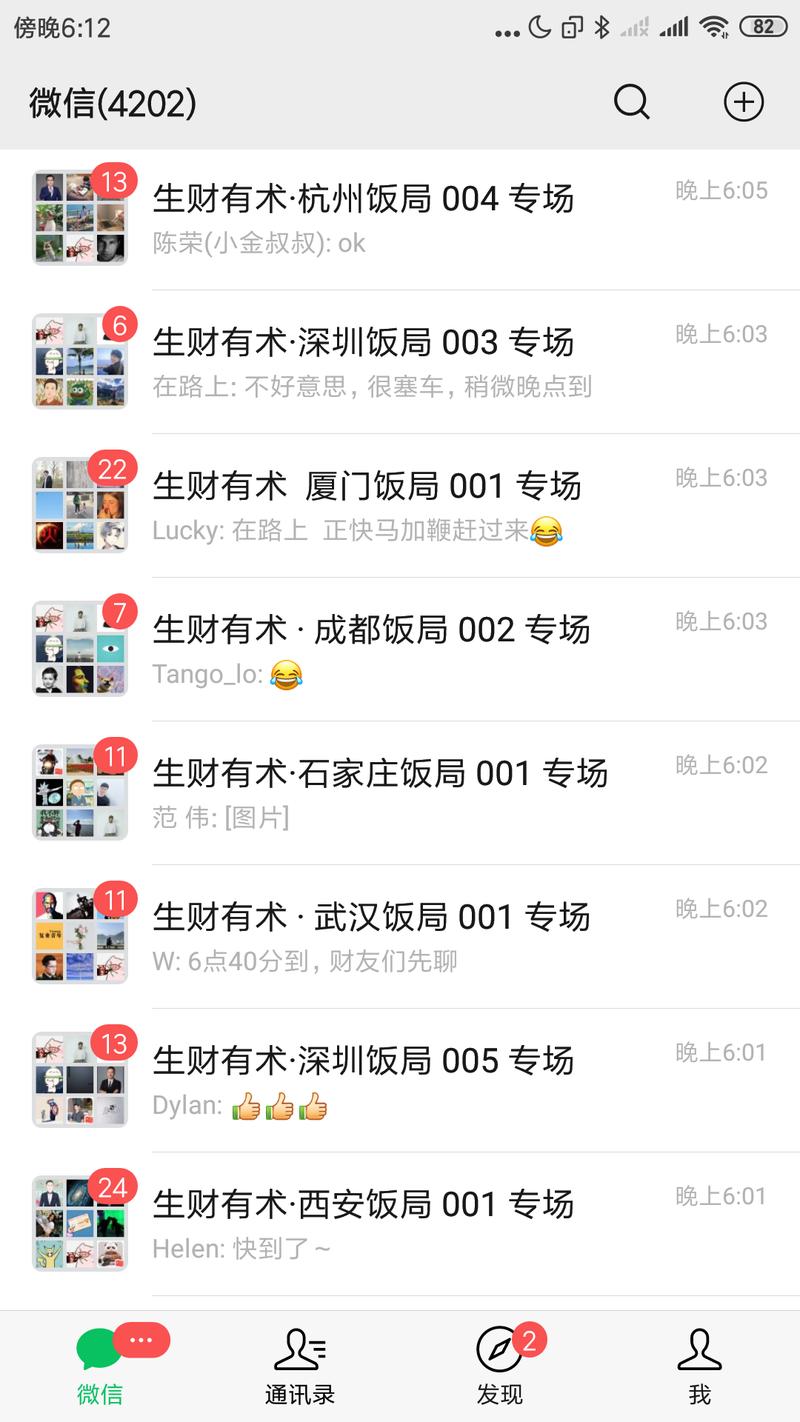This screenshot has height=1422, width=800.
Task: Open the 深圳饭局 003 专场 group chat
Action: tap(400, 362)
